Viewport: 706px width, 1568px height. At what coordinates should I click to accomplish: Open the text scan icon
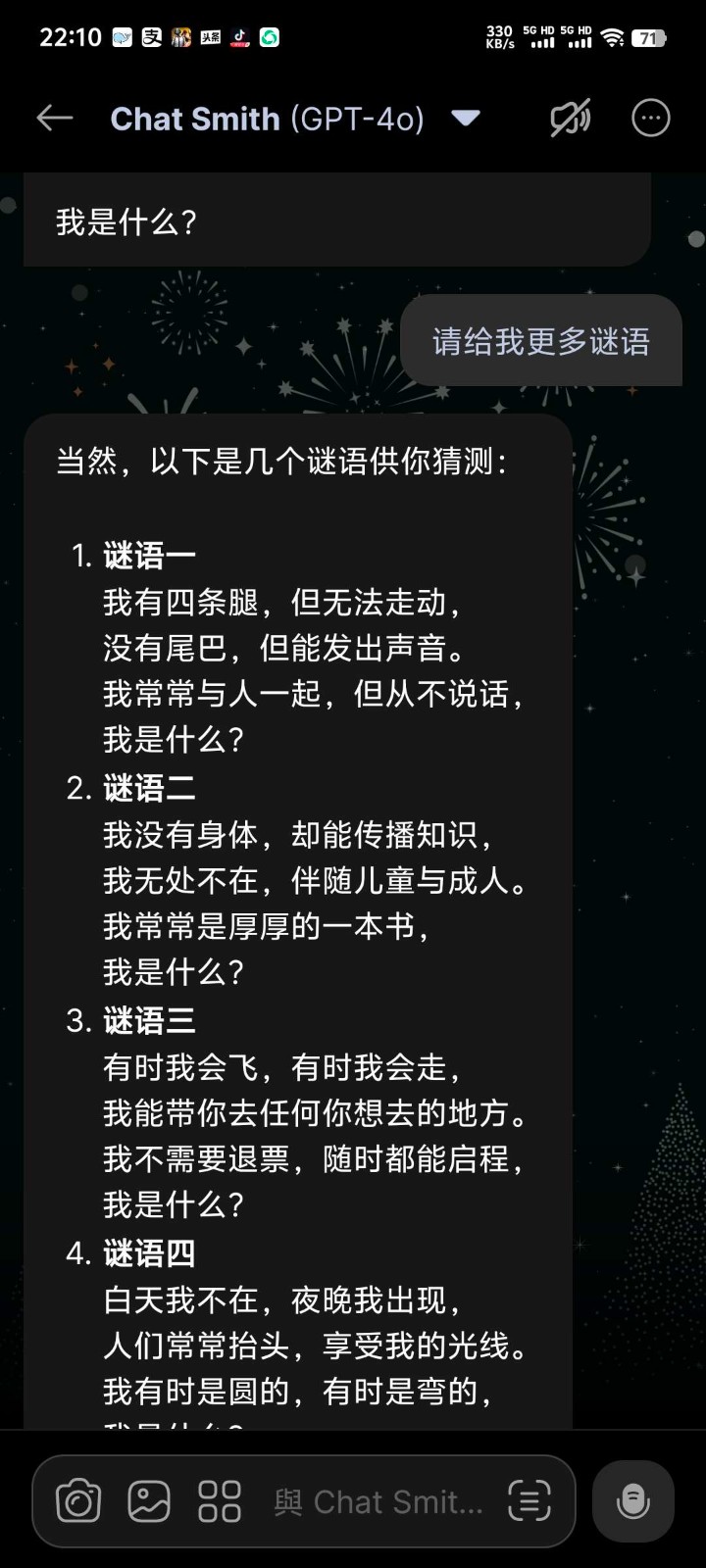coord(529,1501)
